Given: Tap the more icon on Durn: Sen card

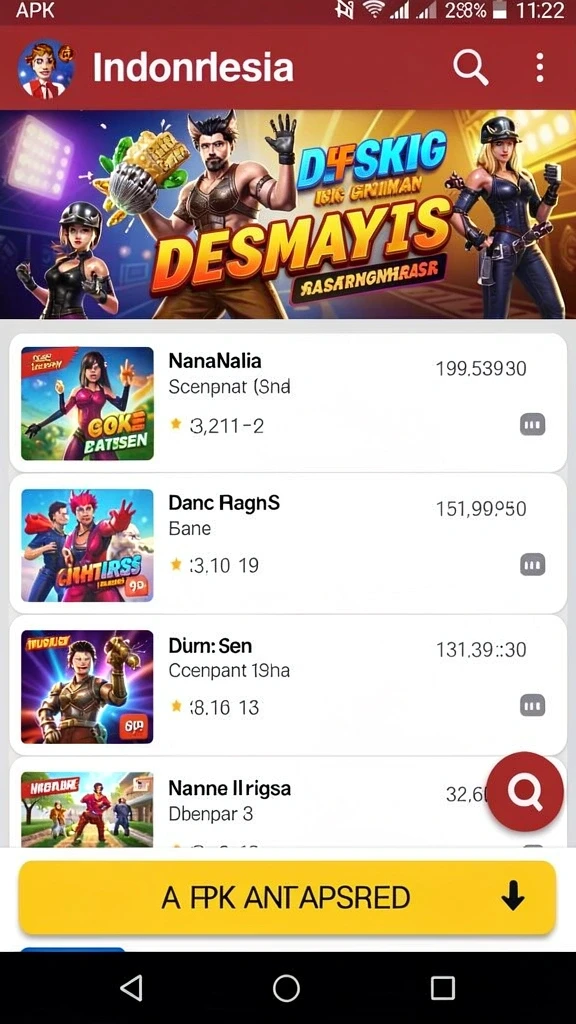Looking at the screenshot, I should (532, 705).
